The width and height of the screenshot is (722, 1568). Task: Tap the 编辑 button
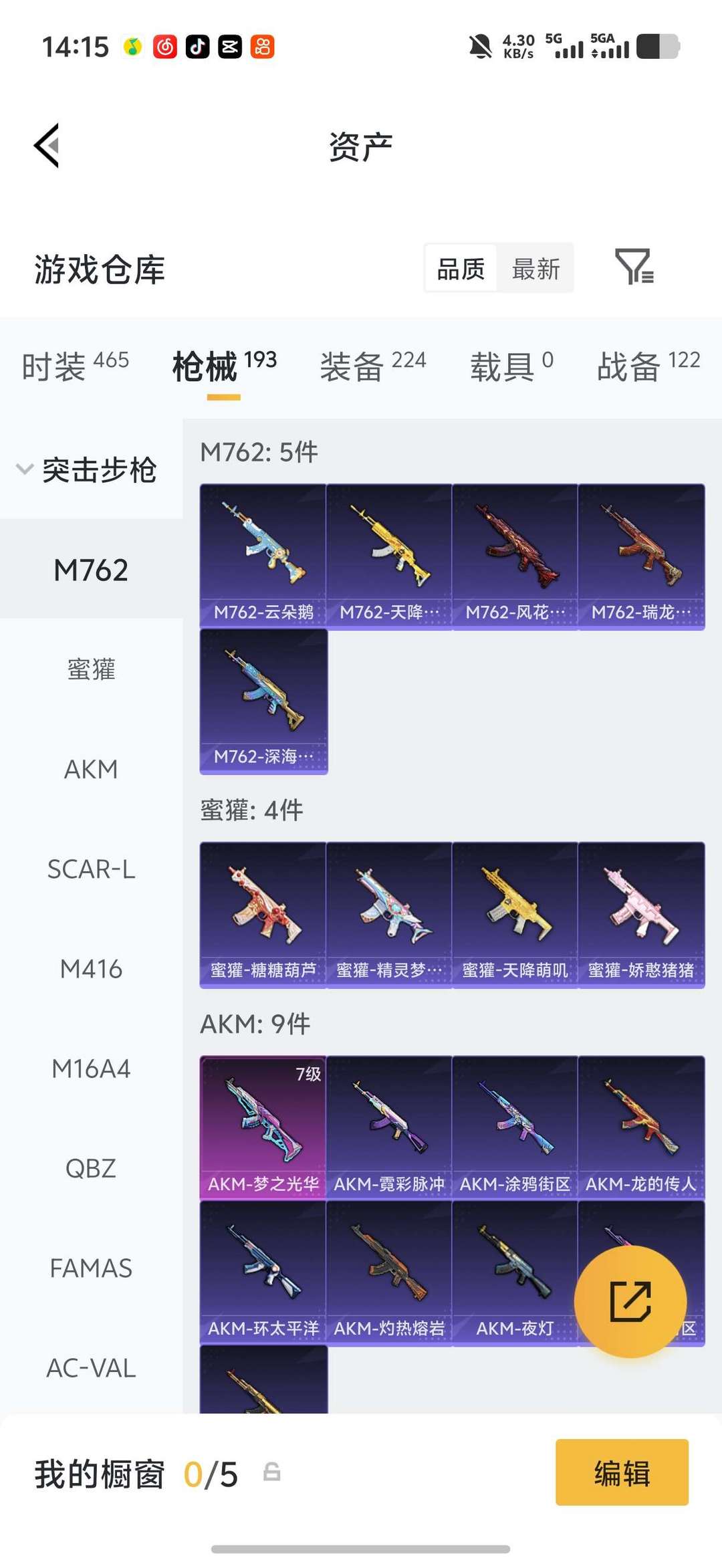click(622, 1473)
